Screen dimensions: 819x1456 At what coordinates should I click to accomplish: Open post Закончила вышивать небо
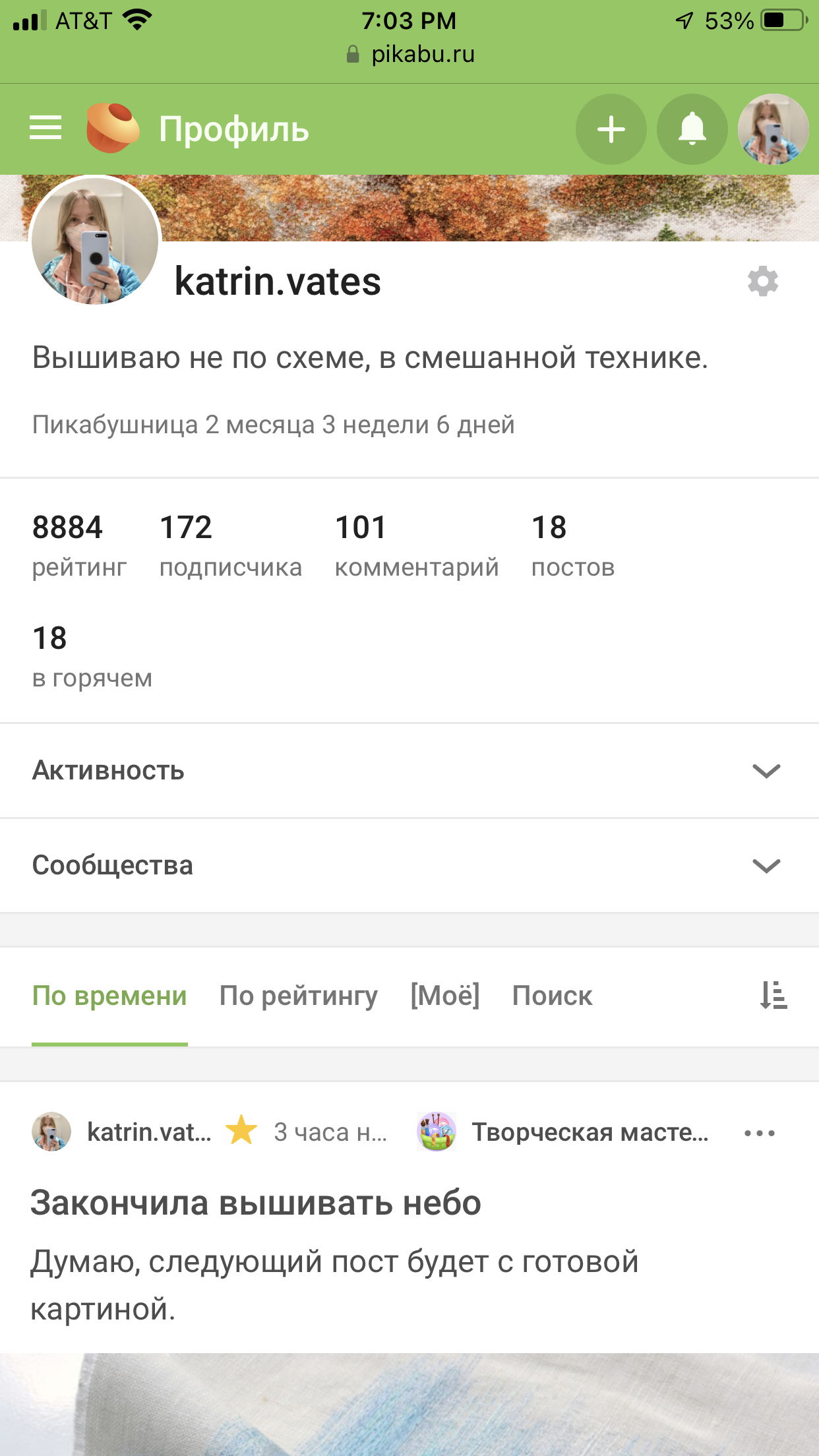pyautogui.click(x=256, y=1203)
